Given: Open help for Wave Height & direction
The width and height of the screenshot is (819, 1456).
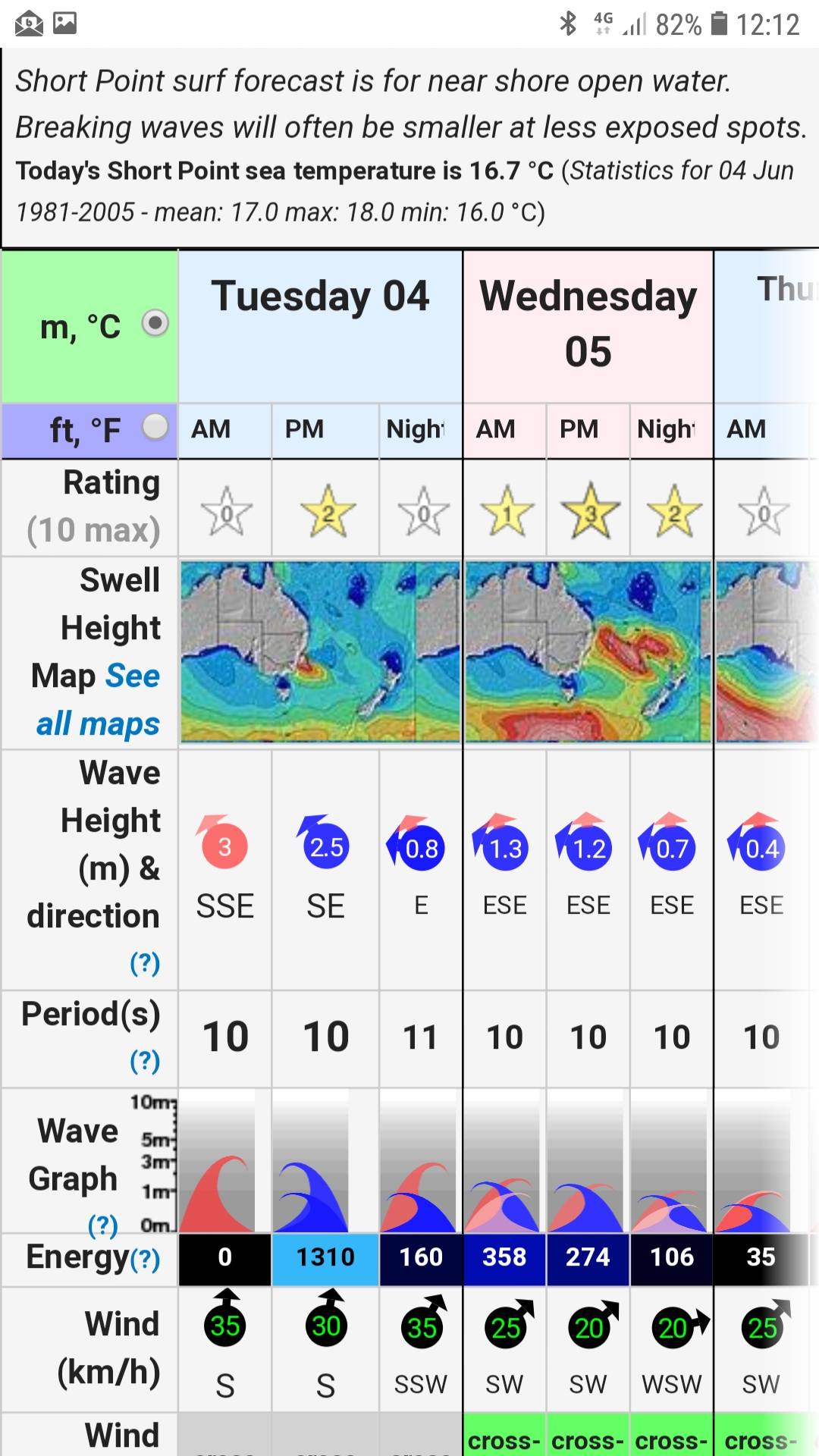Looking at the screenshot, I should coord(145,964).
